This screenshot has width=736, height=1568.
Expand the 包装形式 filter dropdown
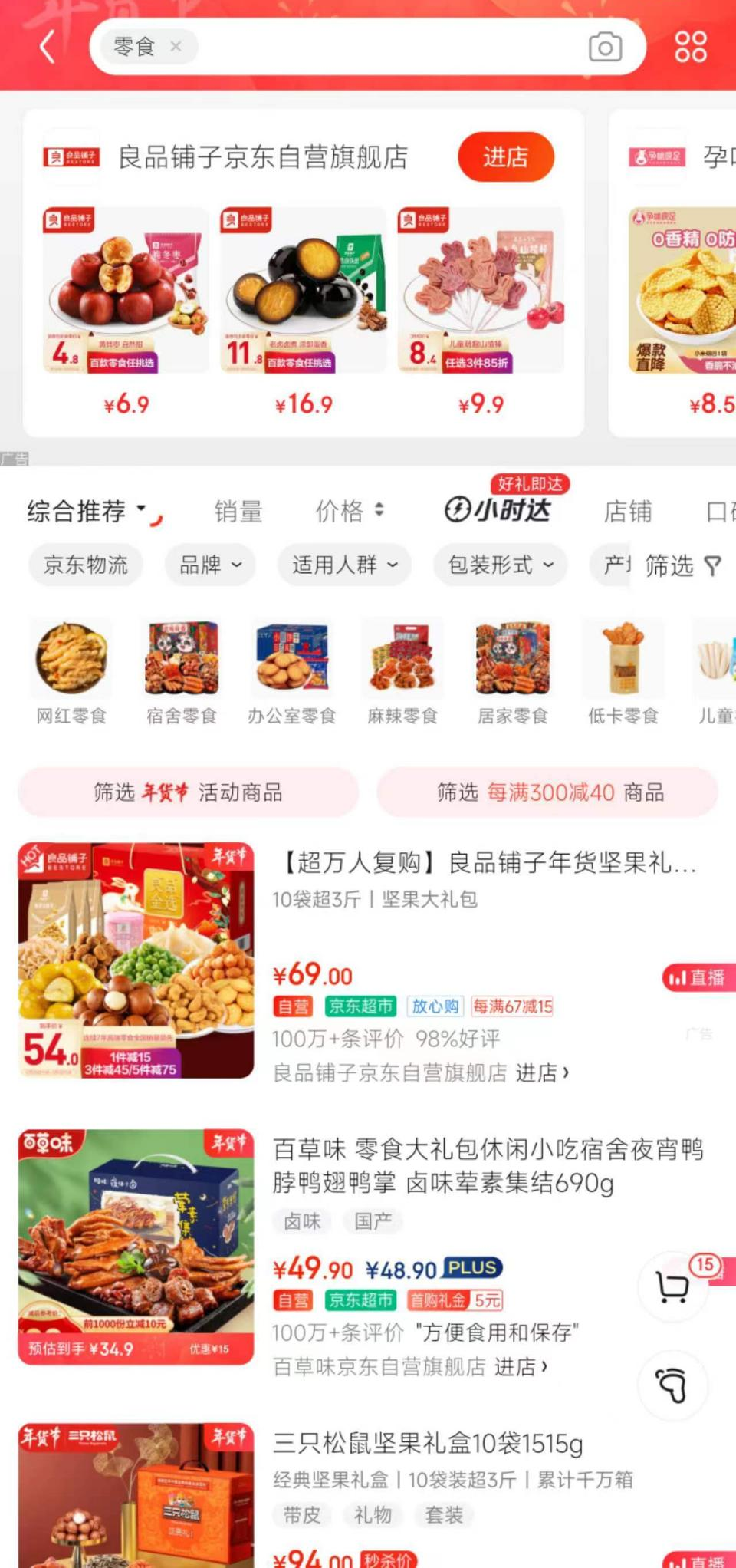coord(500,565)
